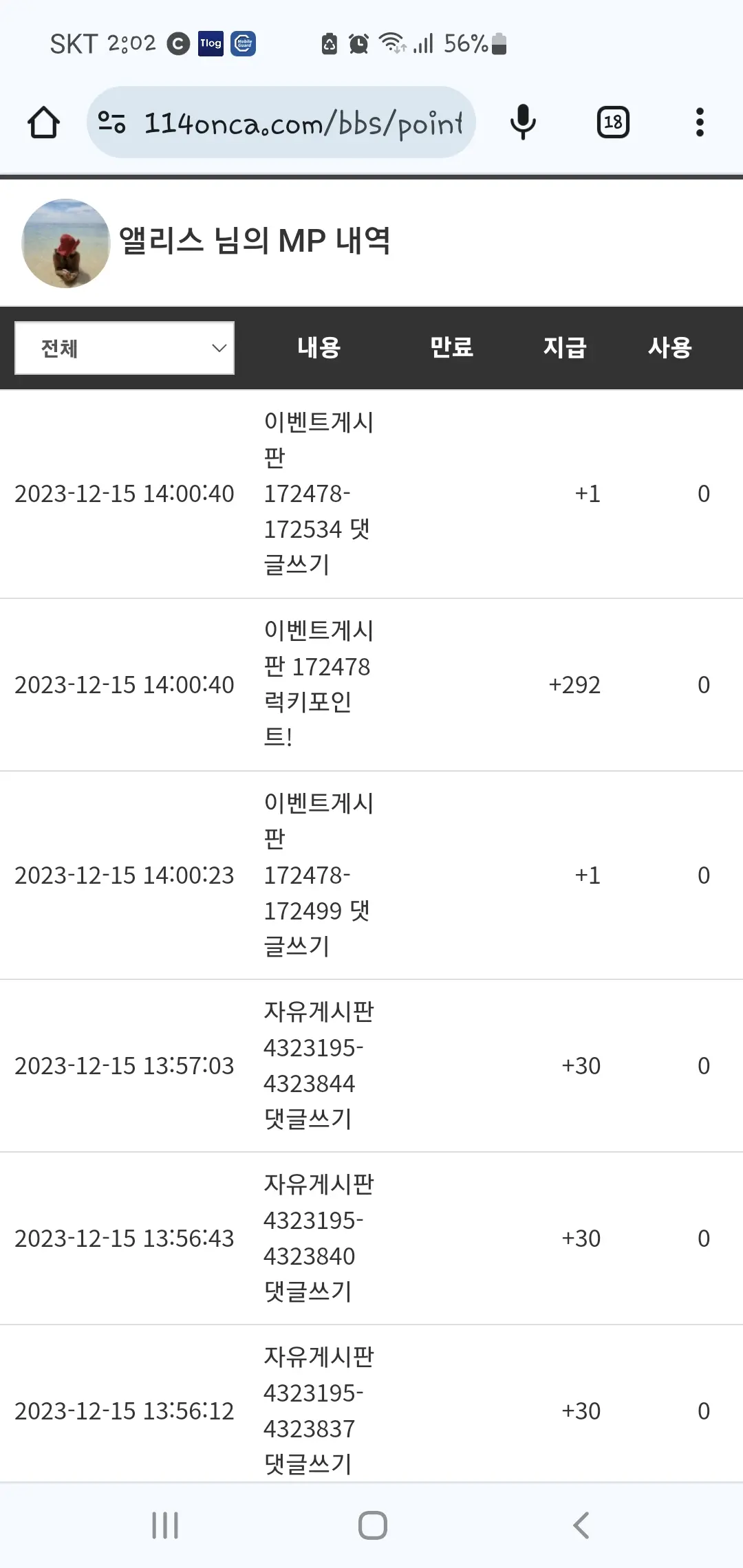The height and width of the screenshot is (1568, 743).
Task: Expand the 전체 filter dropdown
Action: pos(125,348)
